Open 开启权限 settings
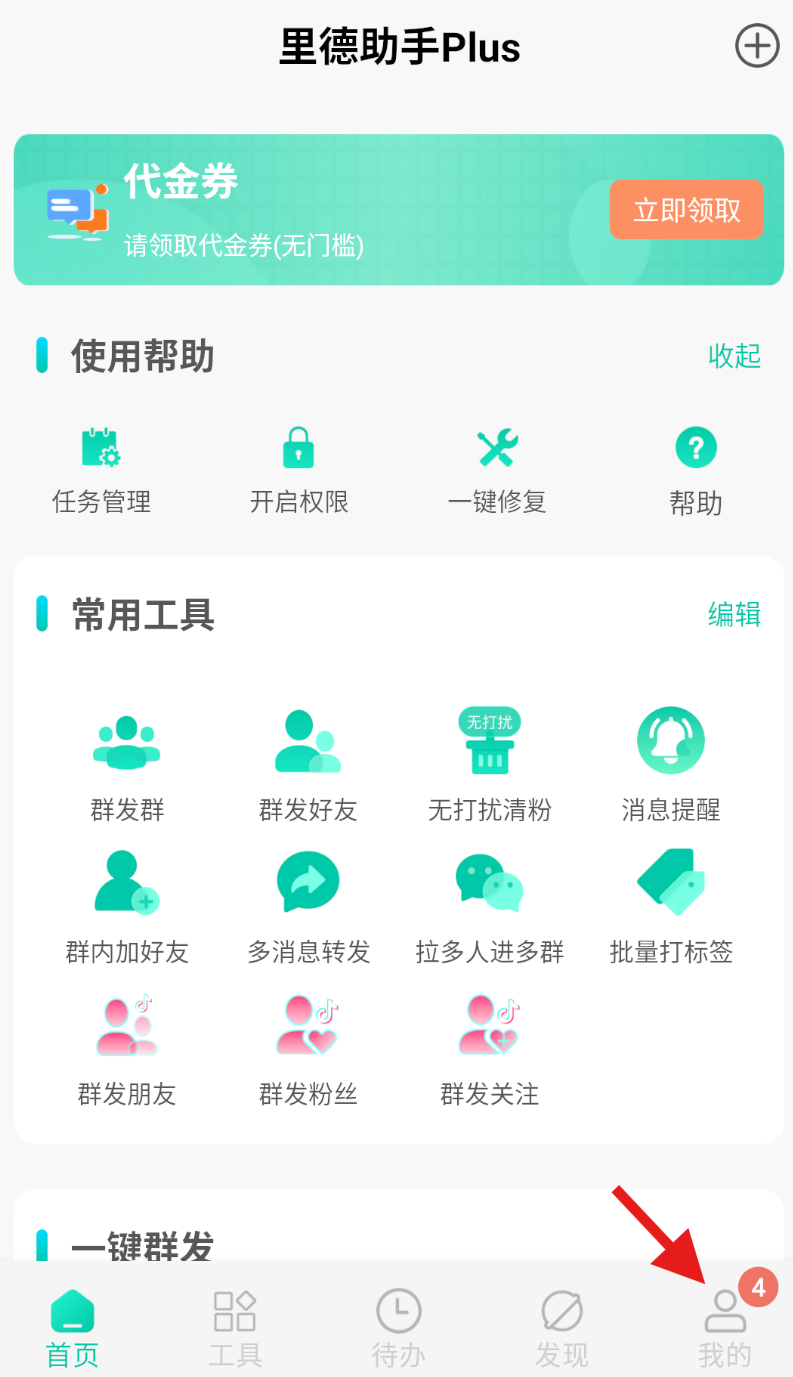This screenshot has height=1377, width=793. [x=298, y=470]
